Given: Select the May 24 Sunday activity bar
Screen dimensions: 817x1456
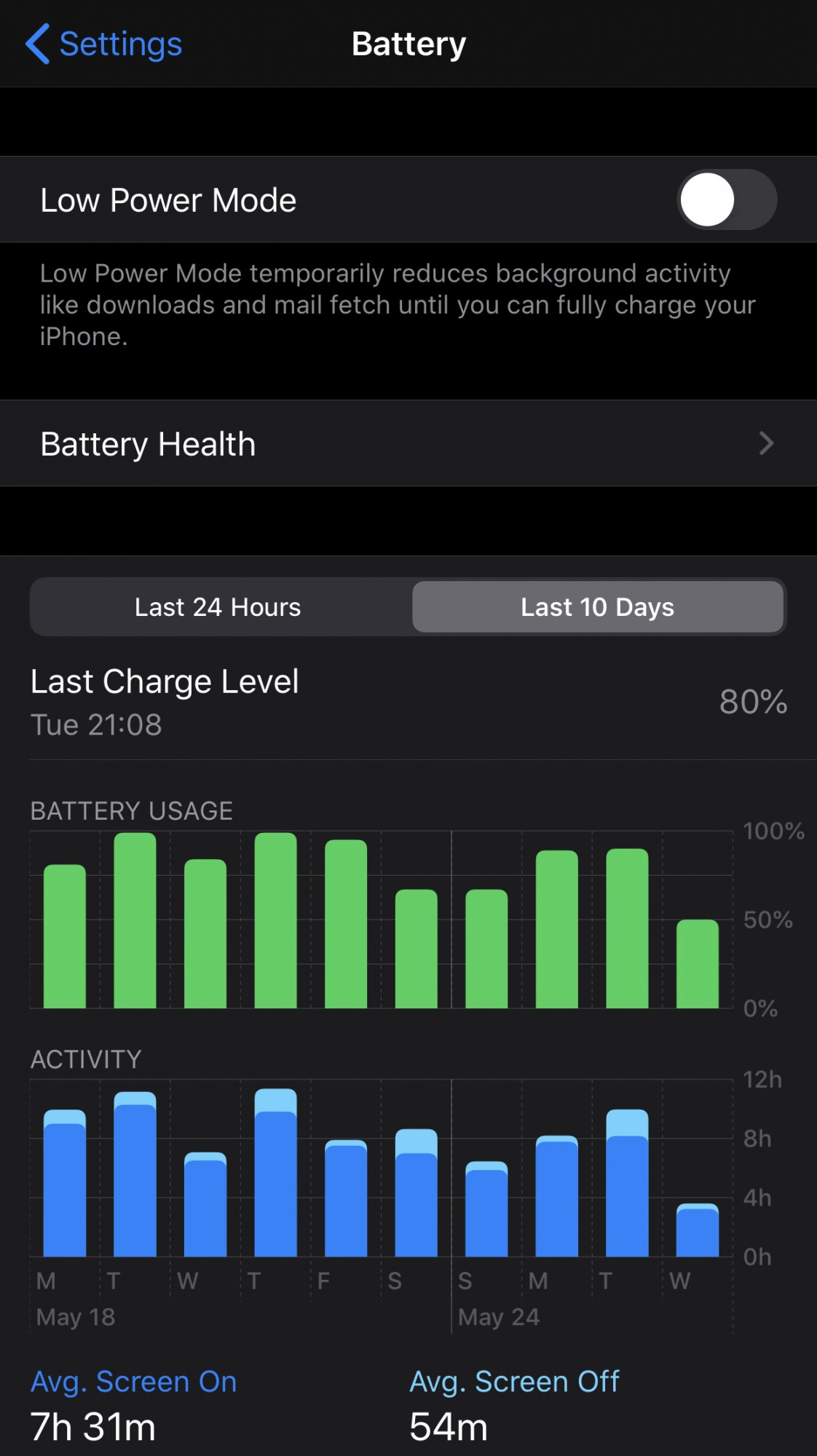Looking at the screenshot, I should [x=486, y=1209].
